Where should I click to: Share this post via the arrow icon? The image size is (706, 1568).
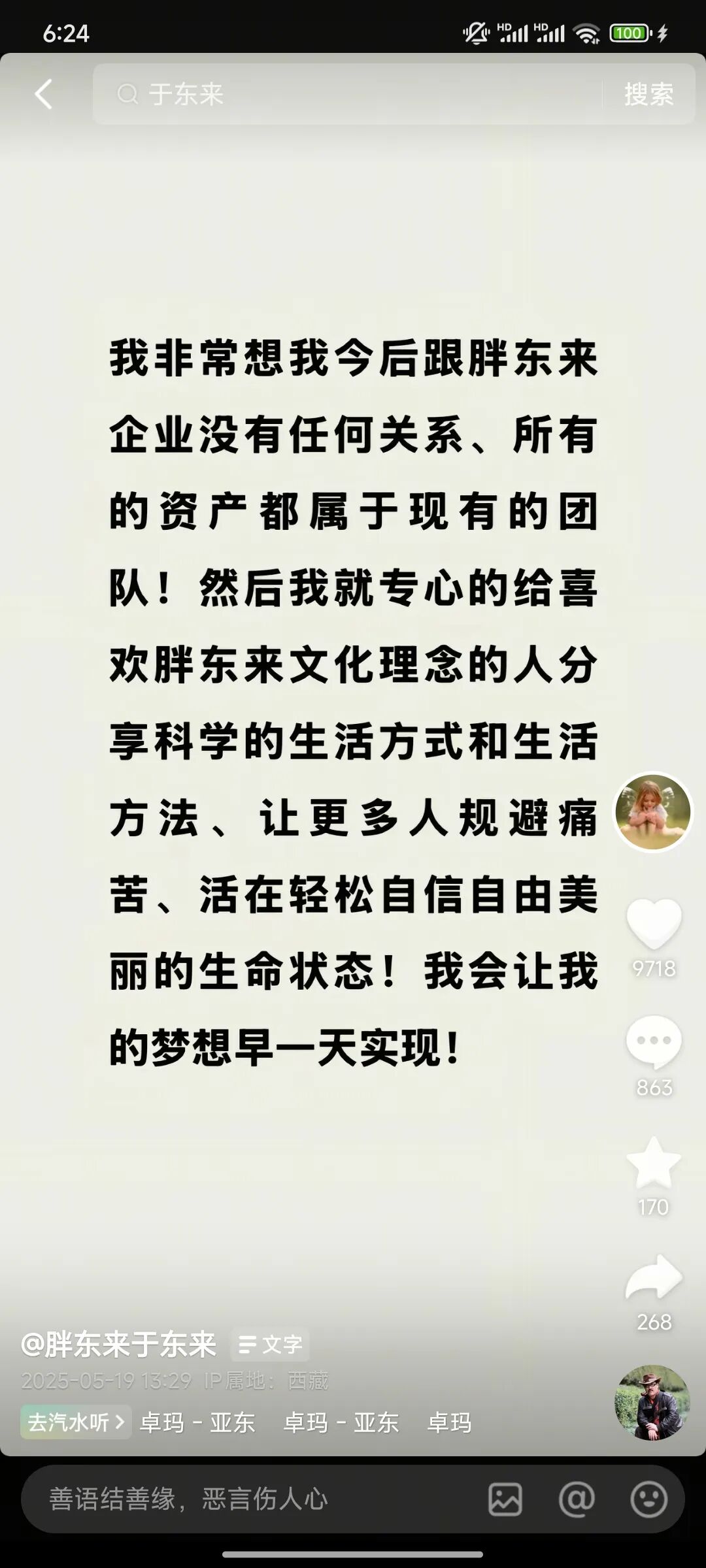[654, 1277]
